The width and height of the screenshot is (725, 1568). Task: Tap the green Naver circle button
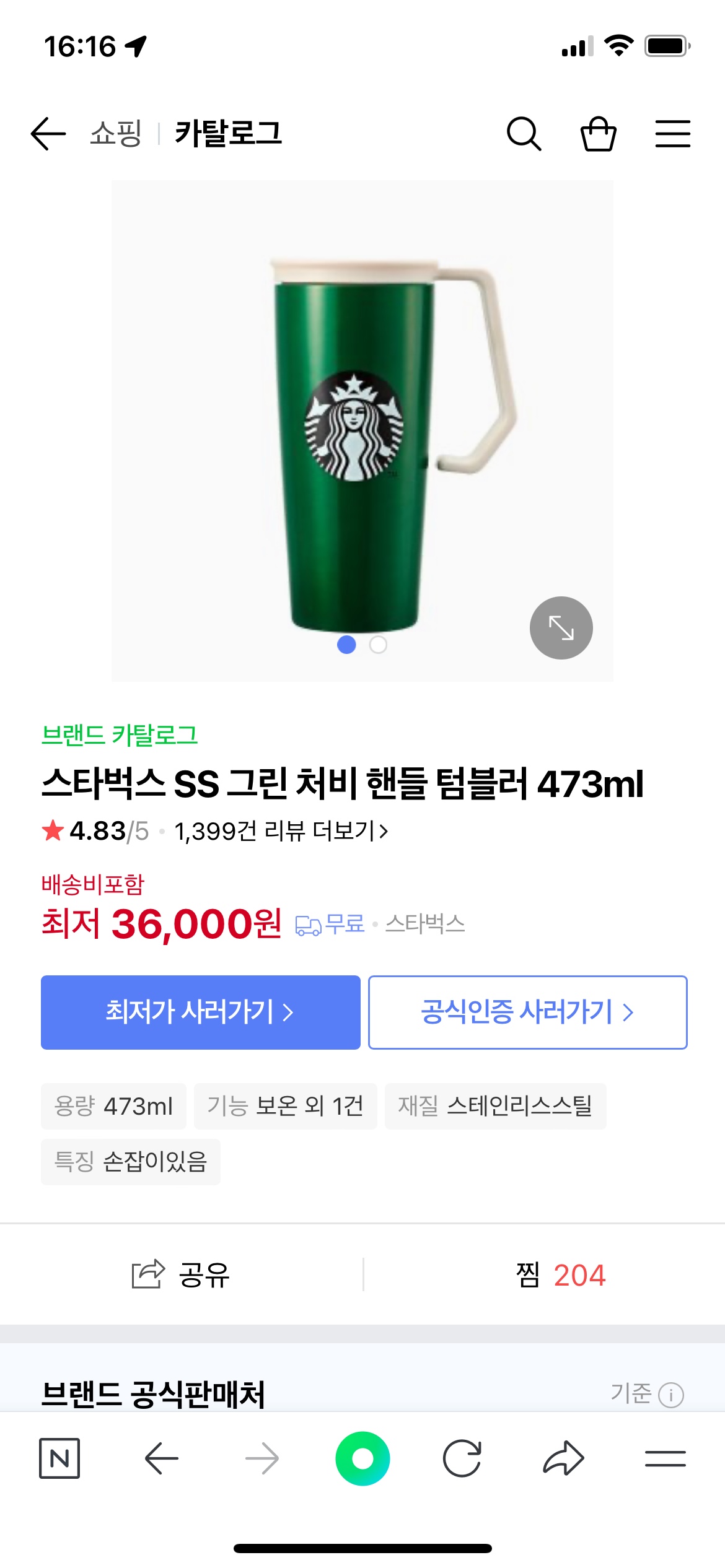362,1458
